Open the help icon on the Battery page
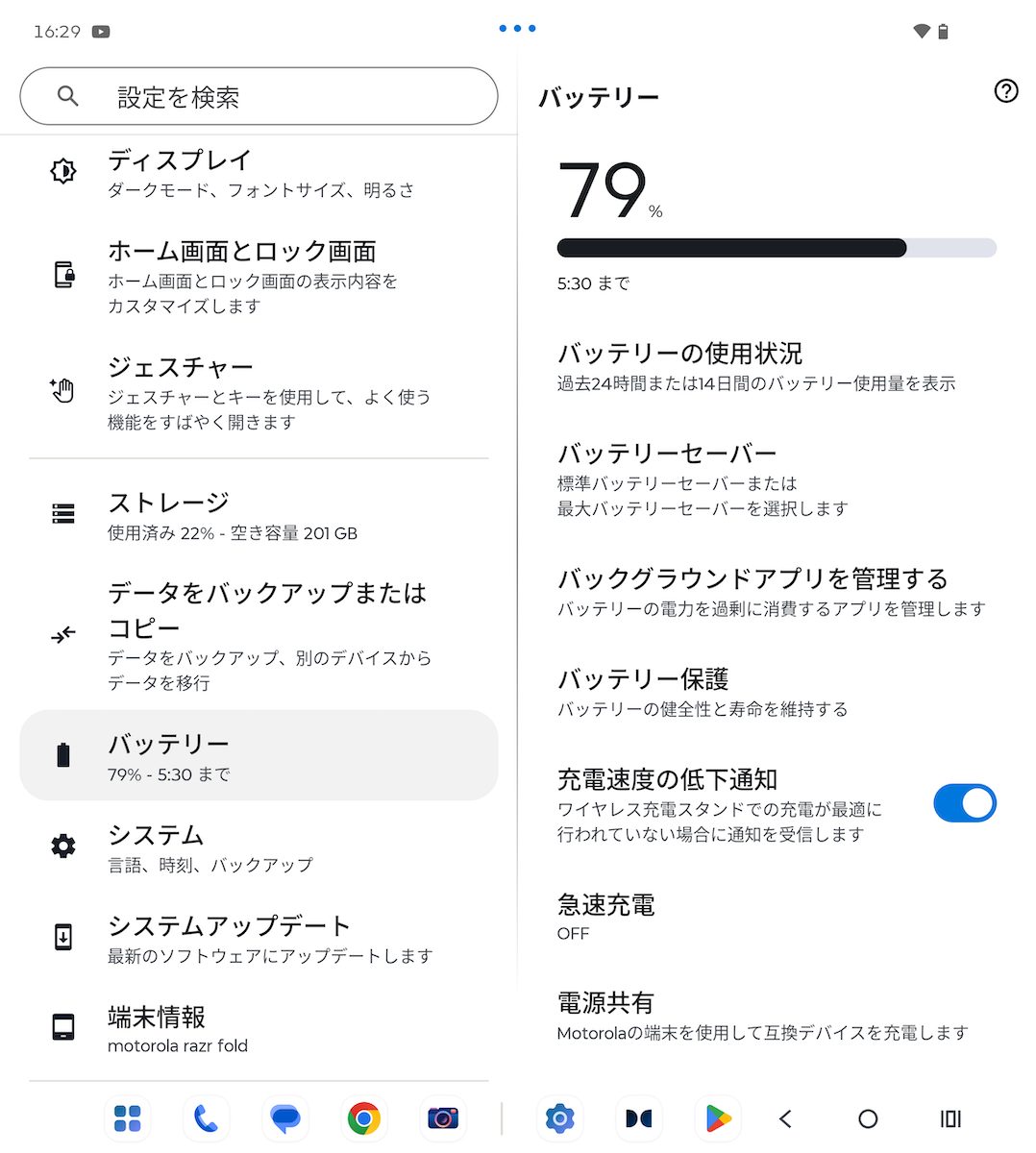 click(1005, 91)
